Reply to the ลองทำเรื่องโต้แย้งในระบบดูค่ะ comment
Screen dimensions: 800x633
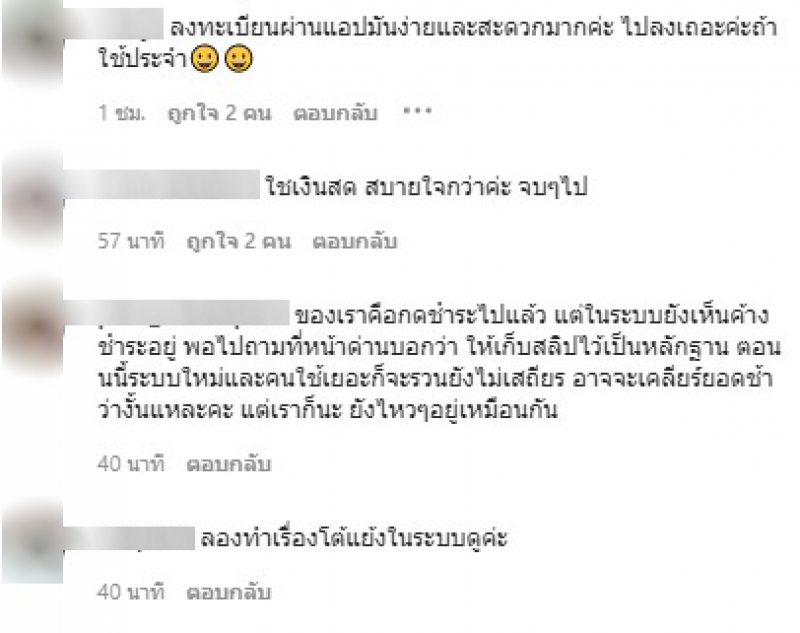tap(228, 592)
